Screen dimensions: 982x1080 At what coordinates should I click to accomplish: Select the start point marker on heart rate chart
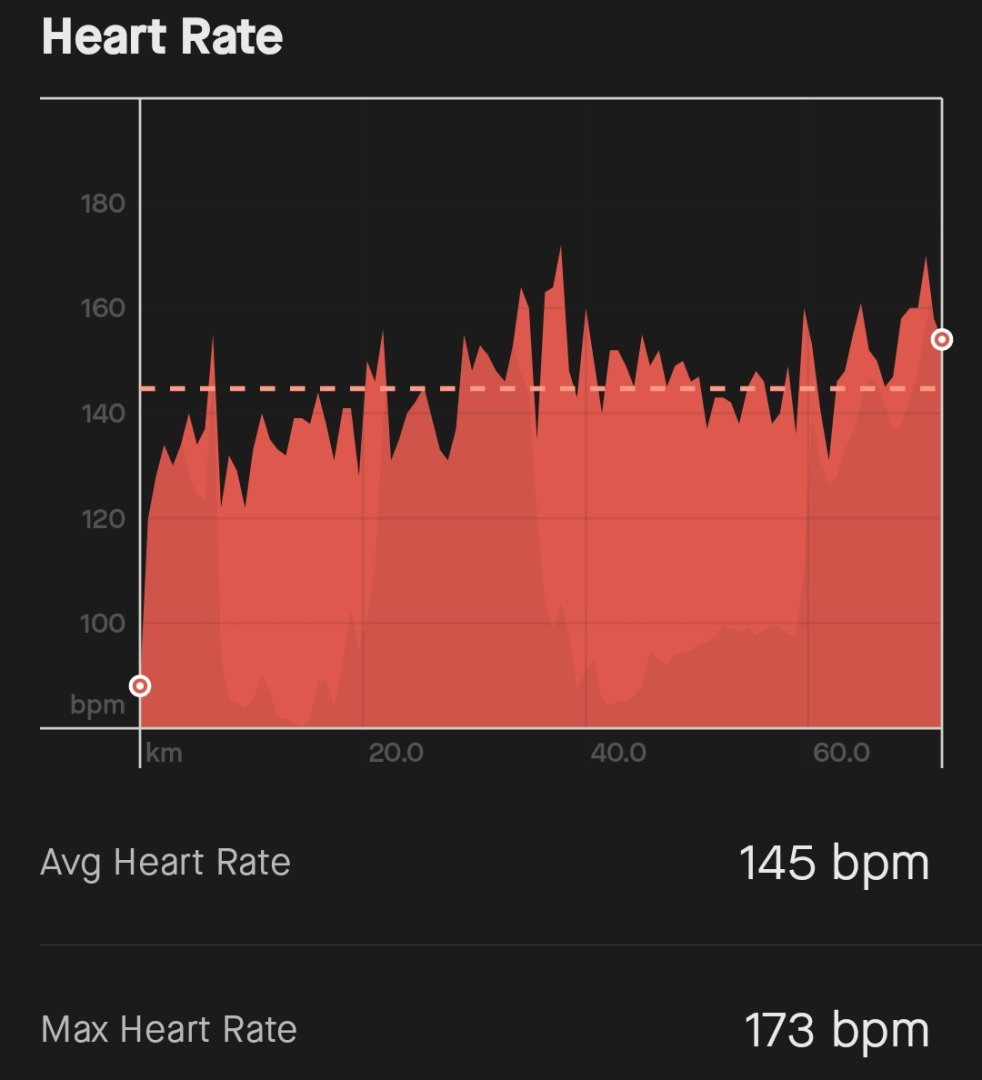coord(140,686)
